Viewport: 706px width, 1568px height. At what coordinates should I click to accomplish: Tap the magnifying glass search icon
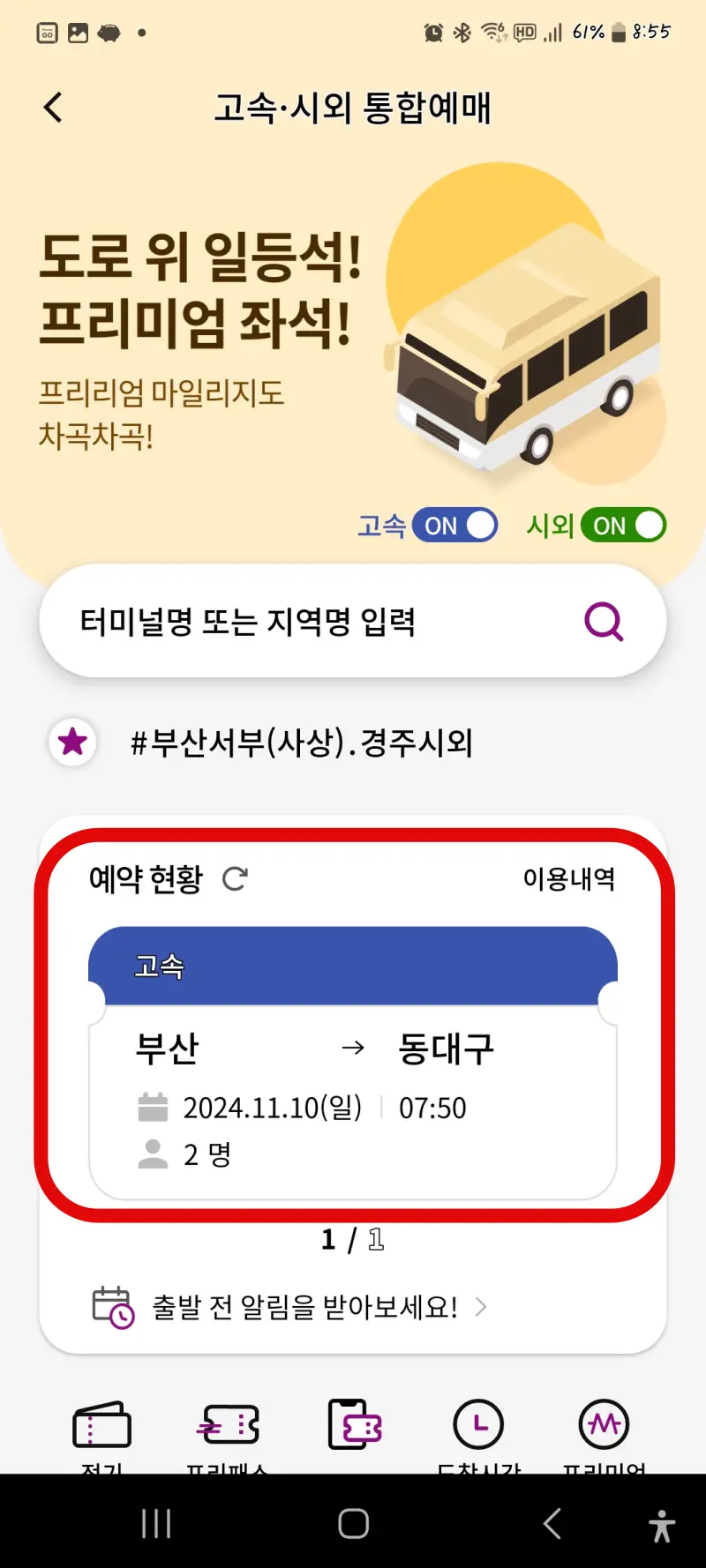(603, 621)
